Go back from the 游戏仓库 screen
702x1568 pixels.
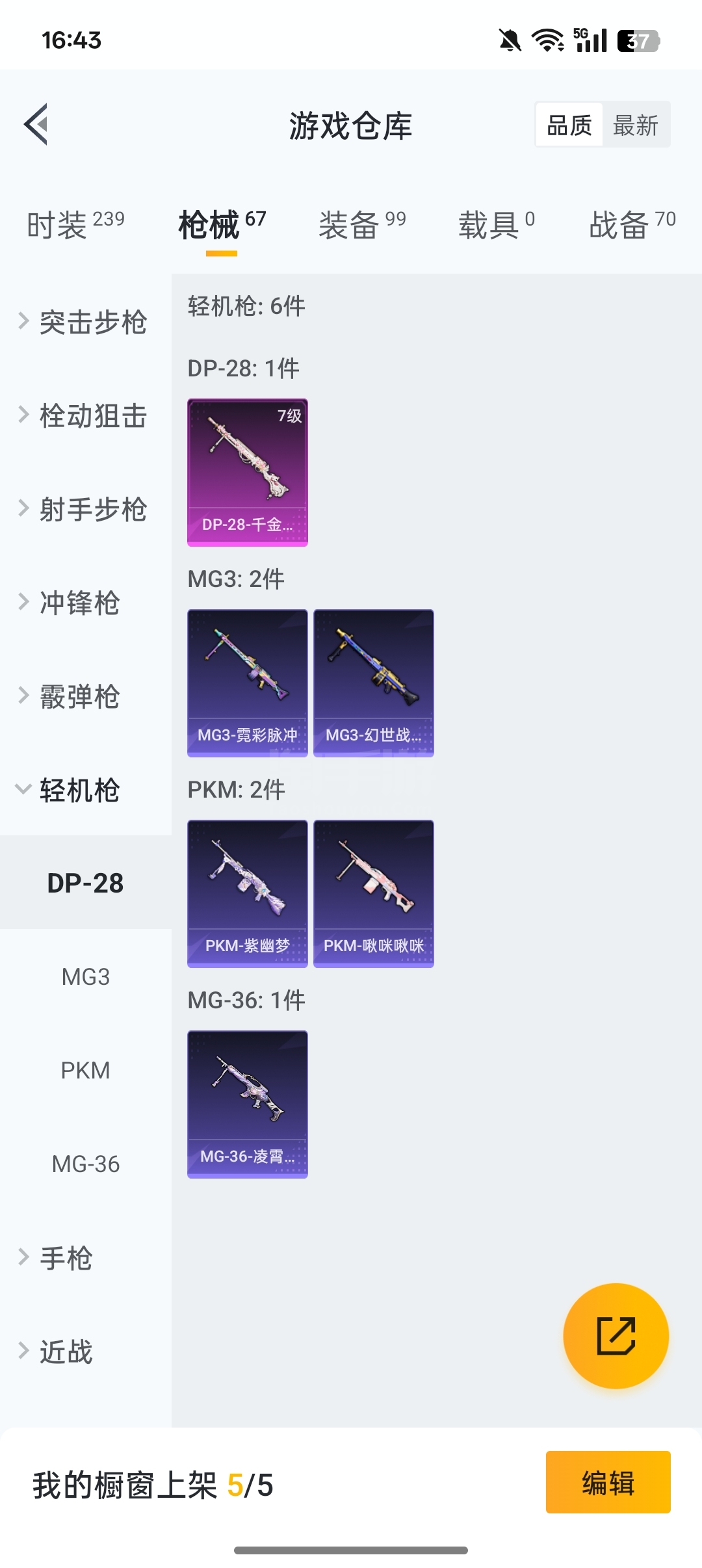point(36,124)
